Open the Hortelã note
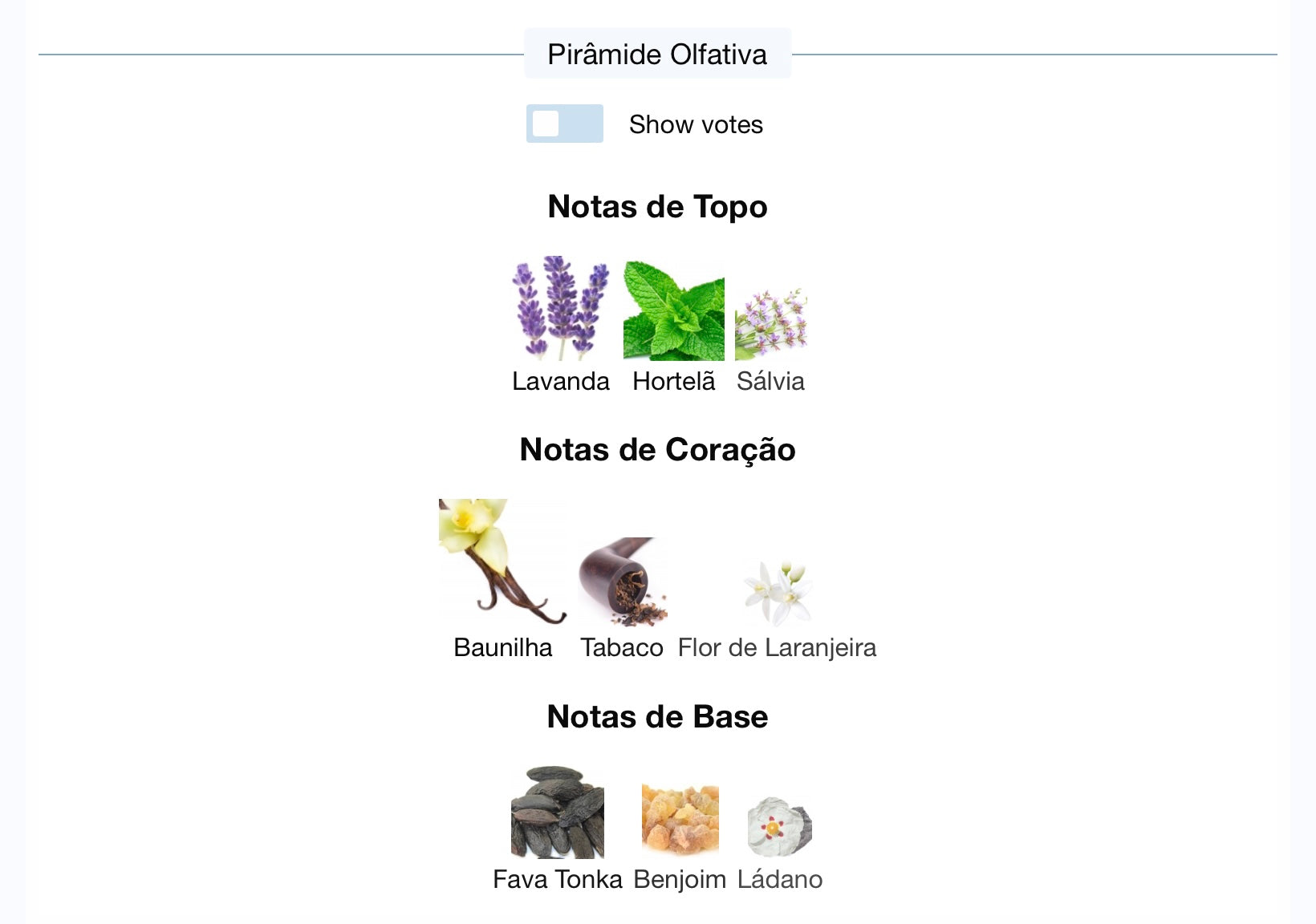 (x=673, y=311)
